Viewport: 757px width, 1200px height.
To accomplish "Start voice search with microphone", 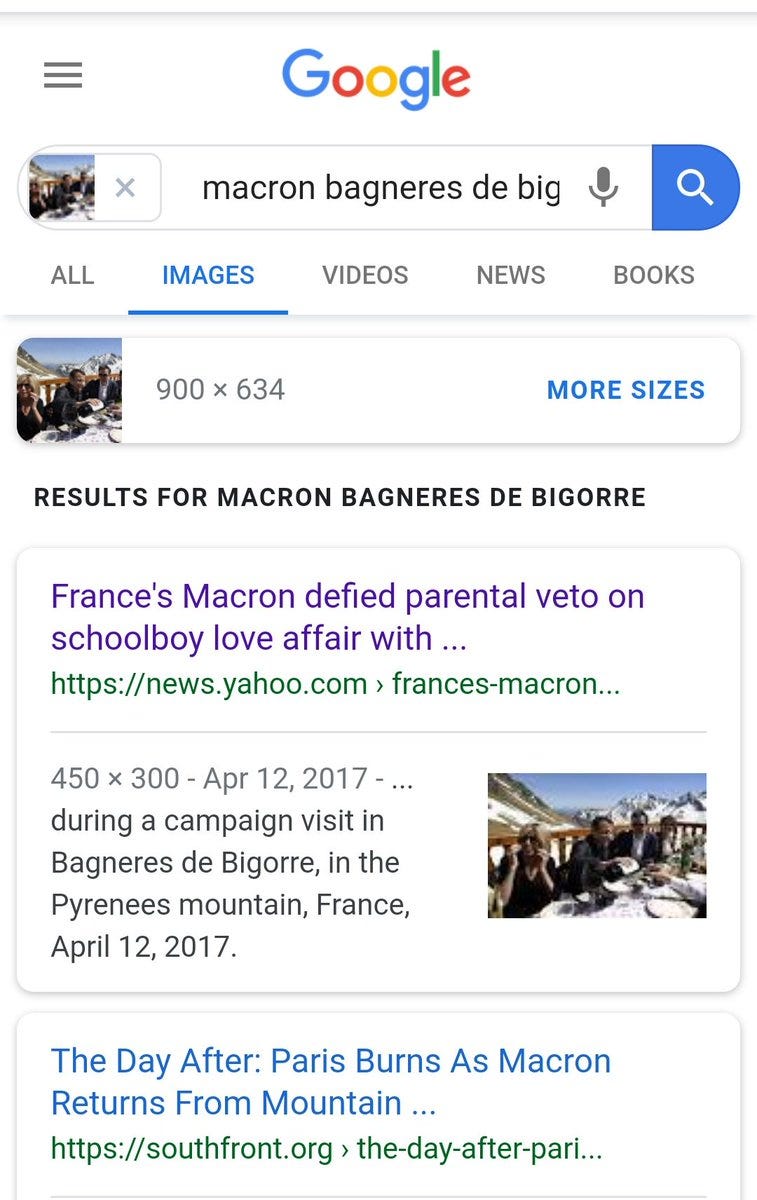I will tap(603, 187).
